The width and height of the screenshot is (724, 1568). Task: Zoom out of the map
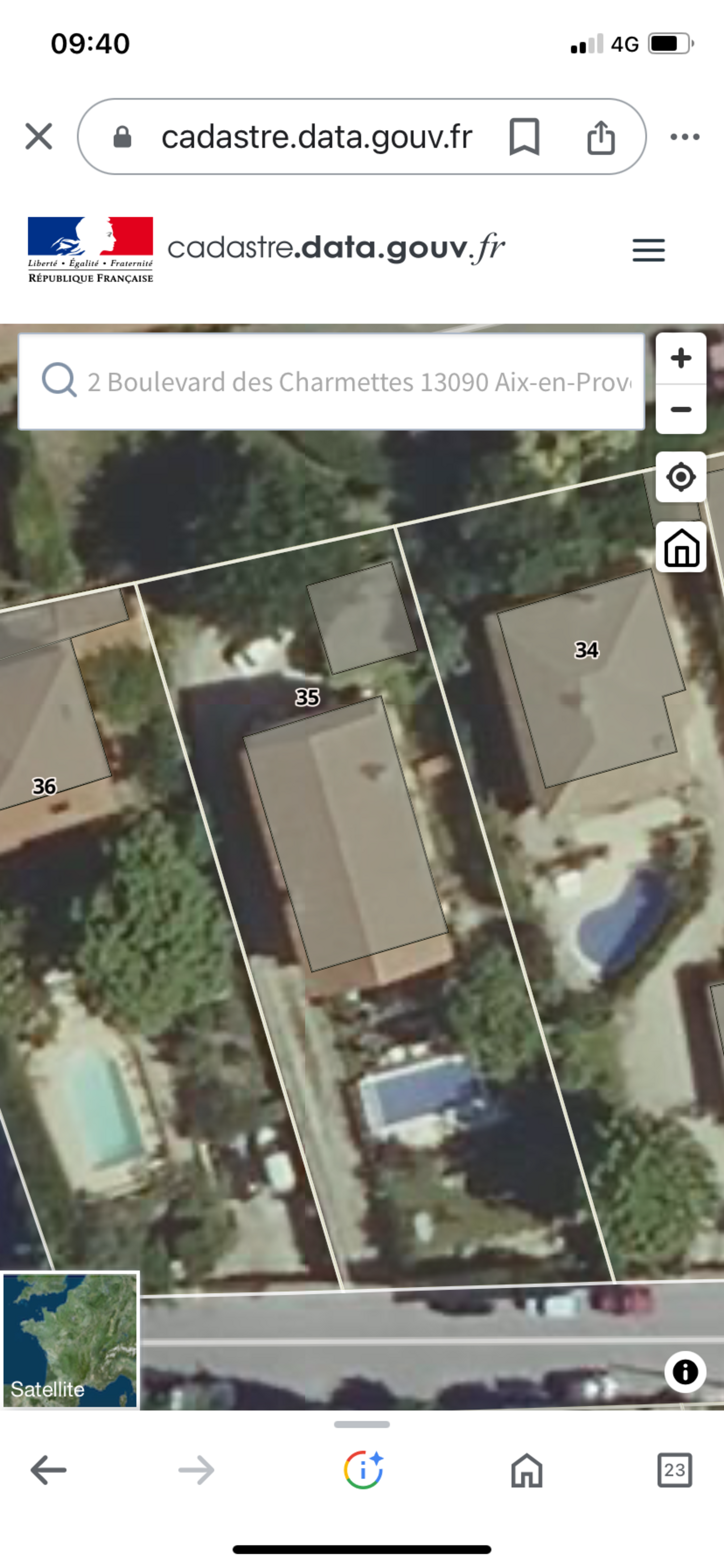681,409
